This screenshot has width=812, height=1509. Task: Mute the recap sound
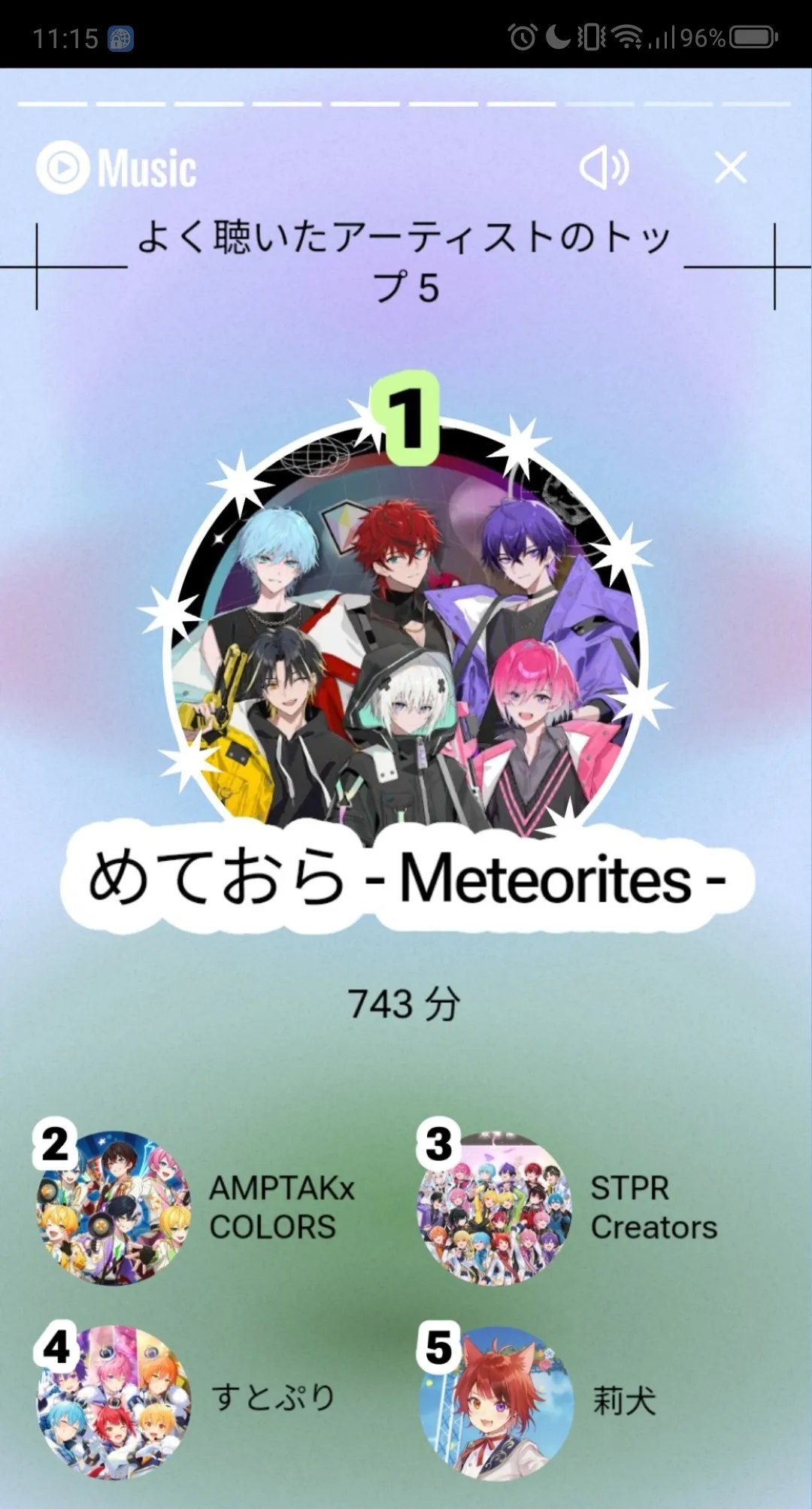tap(604, 168)
